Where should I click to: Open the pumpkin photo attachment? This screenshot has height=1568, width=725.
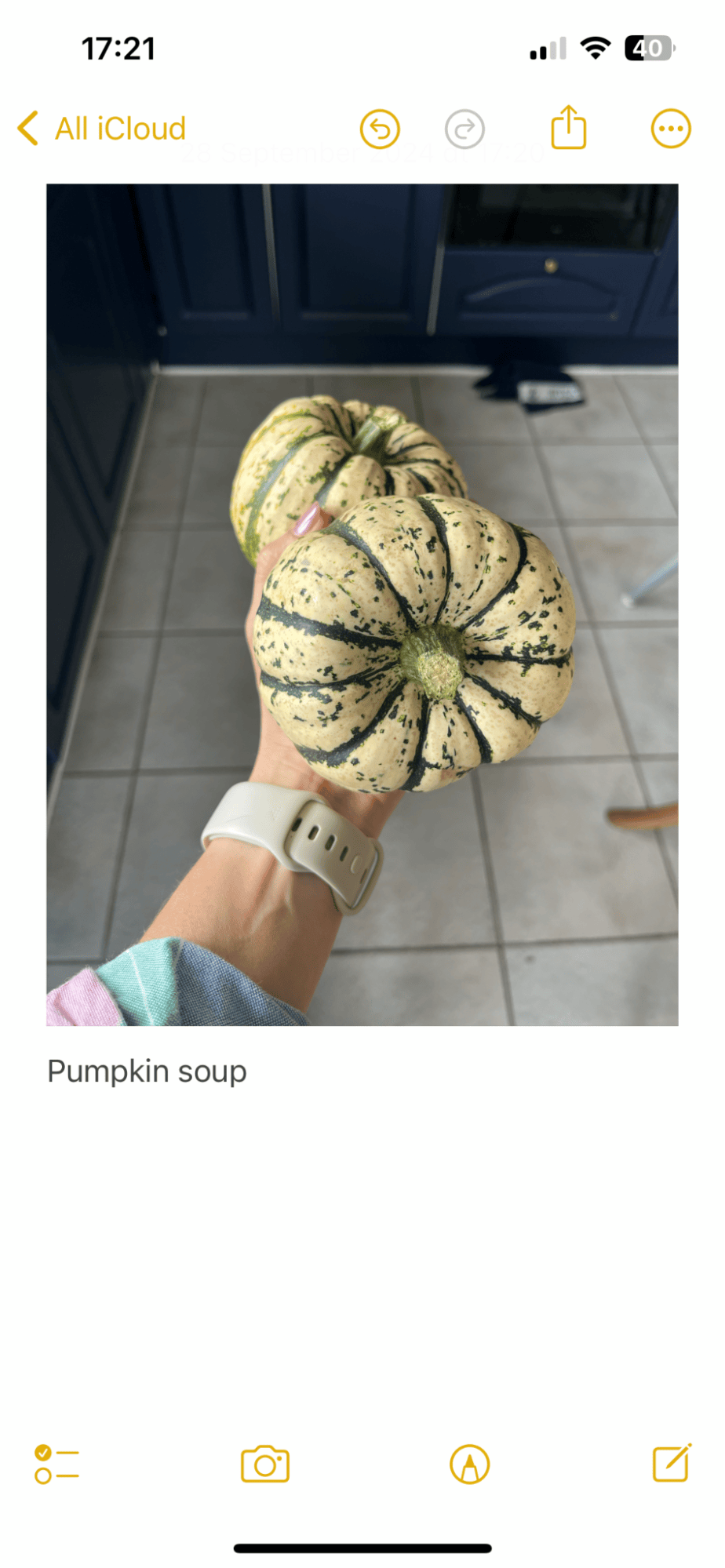[362, 604]
